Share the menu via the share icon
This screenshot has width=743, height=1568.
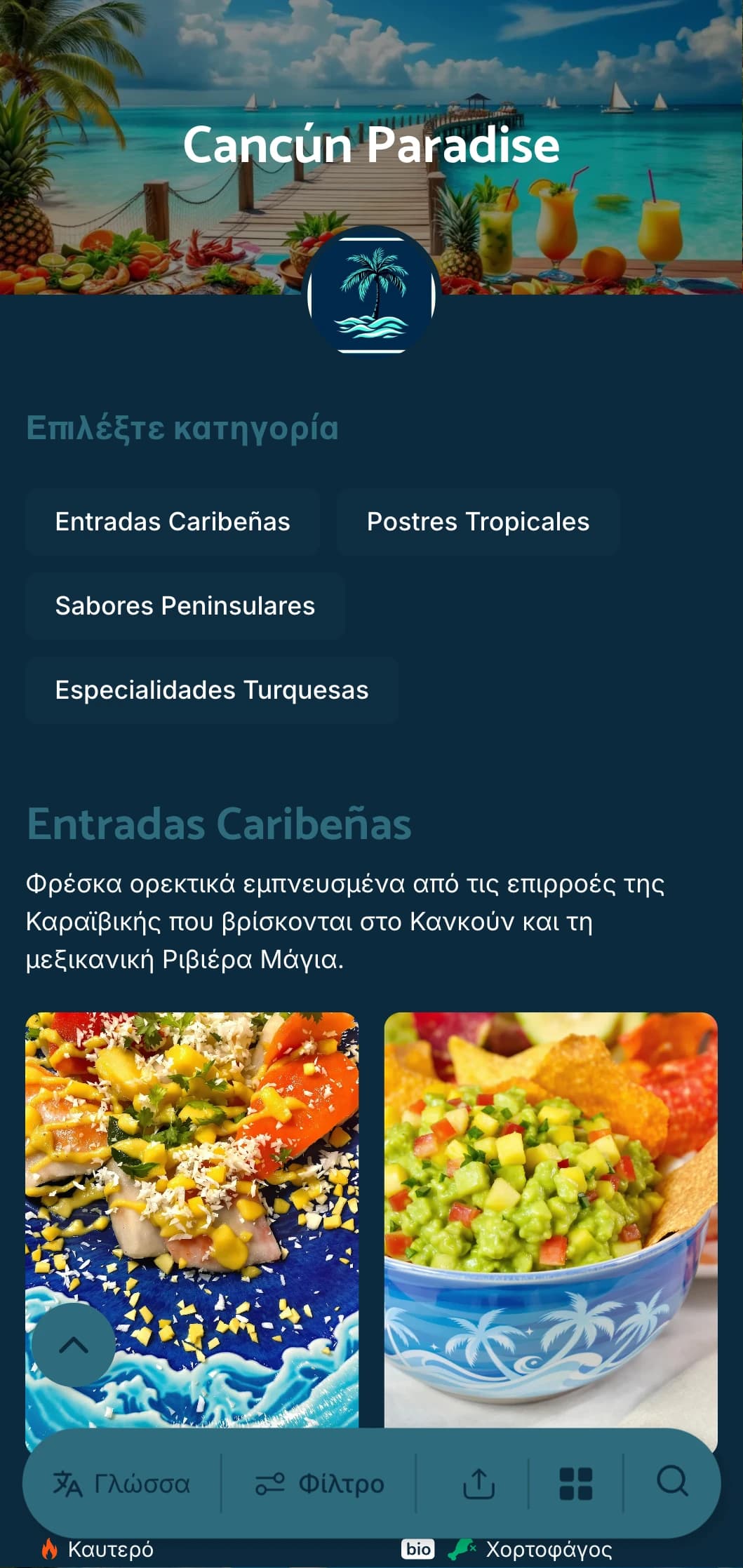479,1484
